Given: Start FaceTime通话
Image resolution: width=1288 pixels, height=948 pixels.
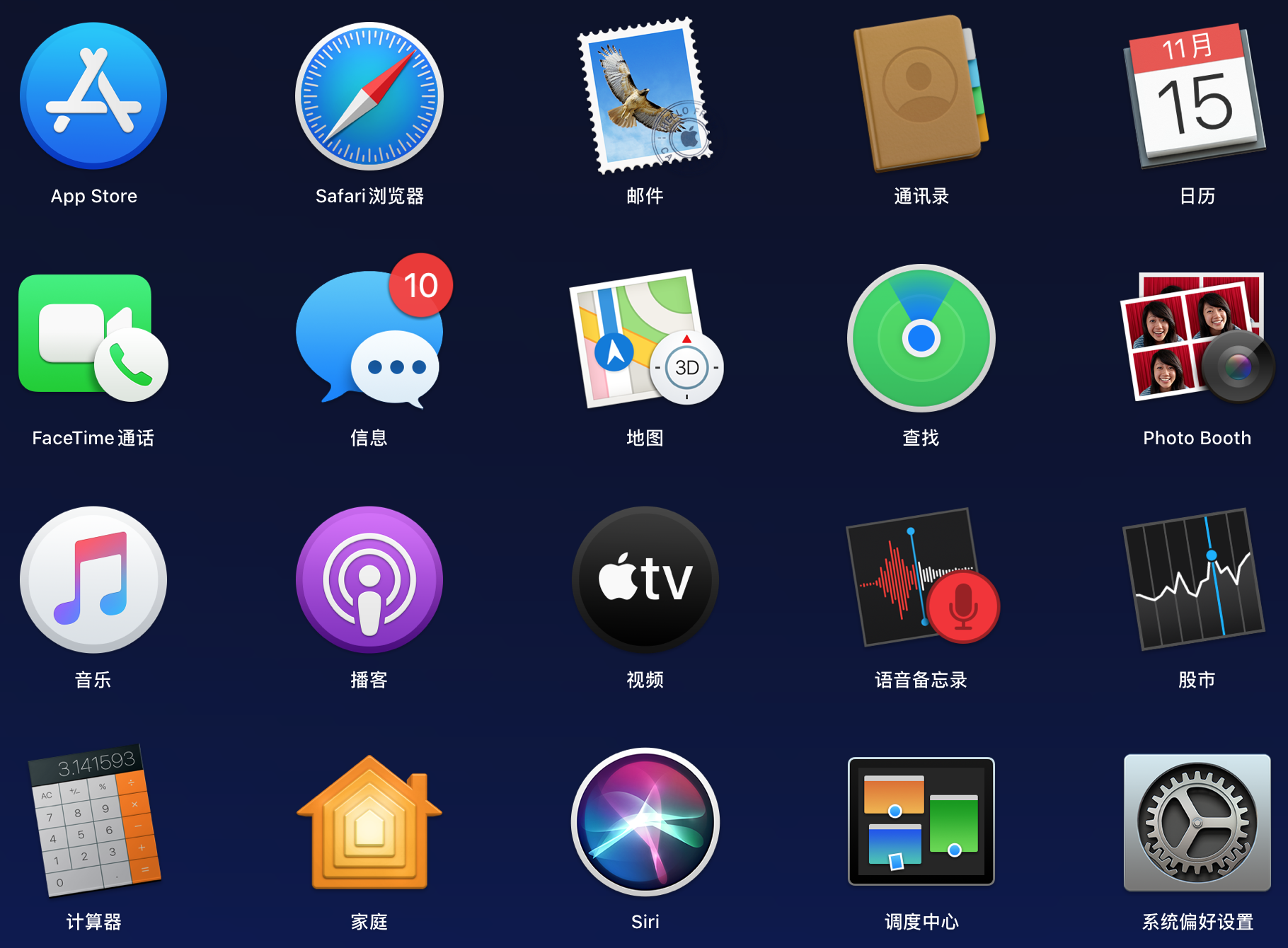Looking at the screenshot, I should pyautogui.click(x=93, y=338).
